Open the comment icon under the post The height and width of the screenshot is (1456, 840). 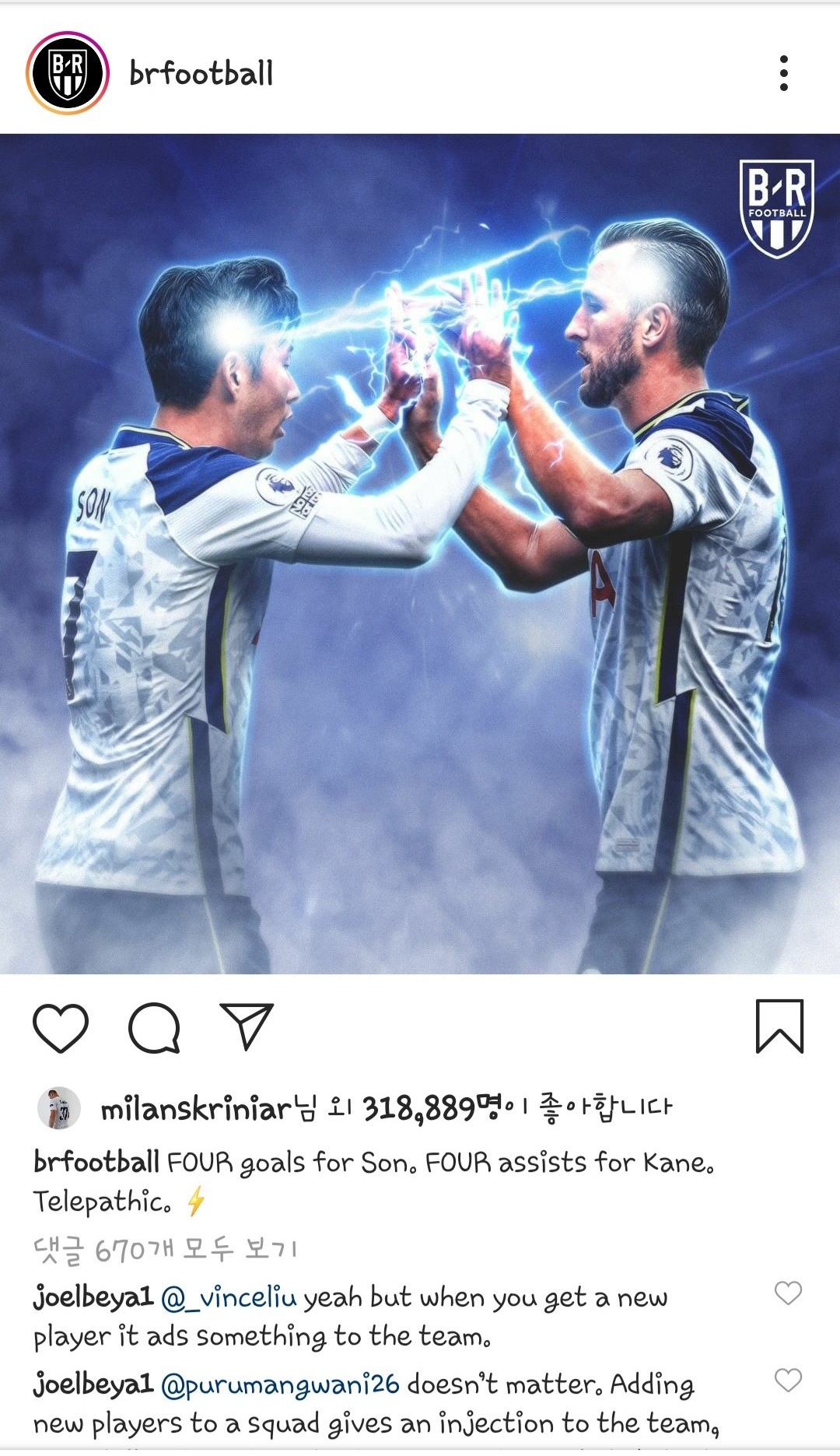154,1028
